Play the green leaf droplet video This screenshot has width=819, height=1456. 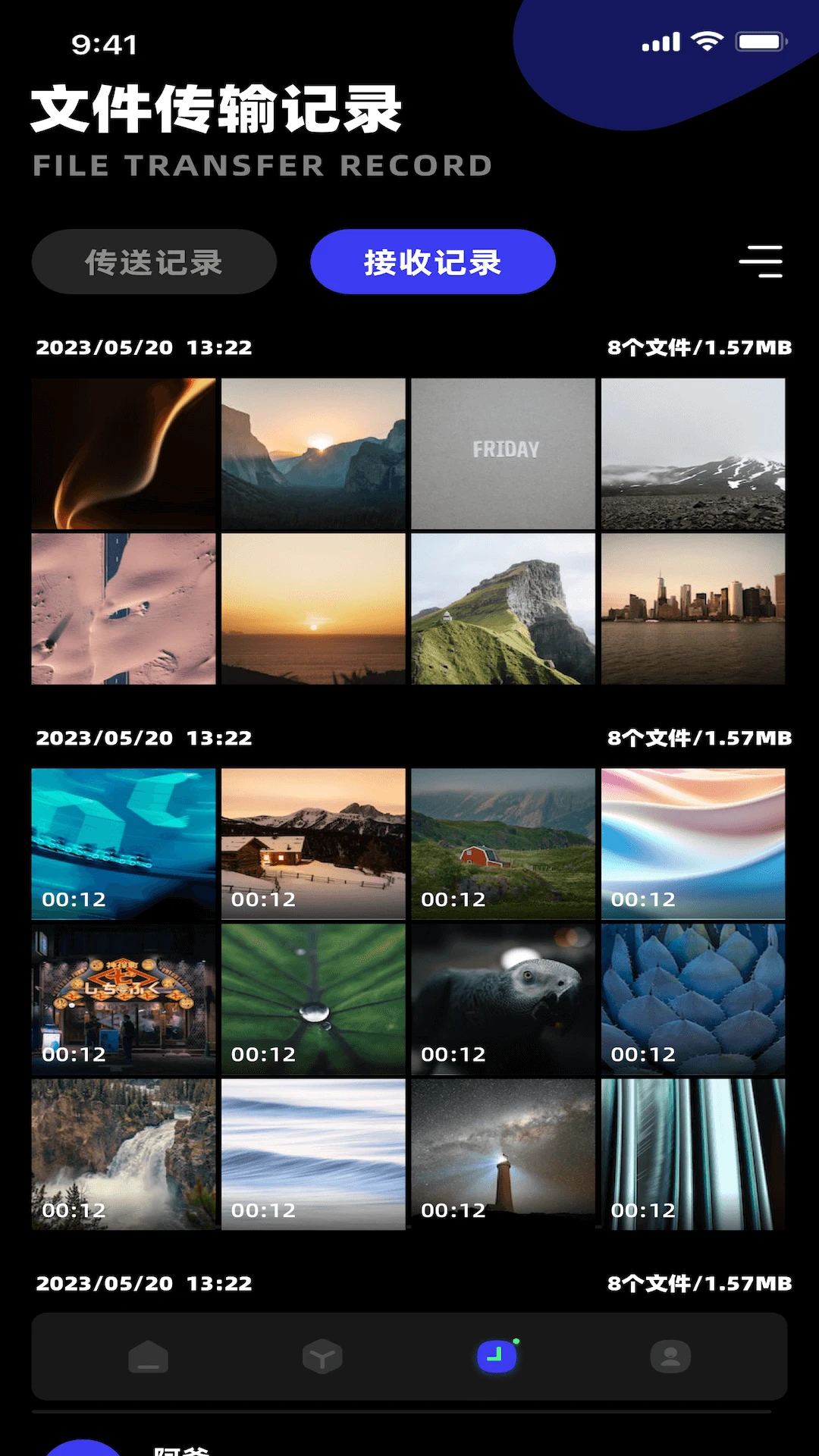pos(313,999)
